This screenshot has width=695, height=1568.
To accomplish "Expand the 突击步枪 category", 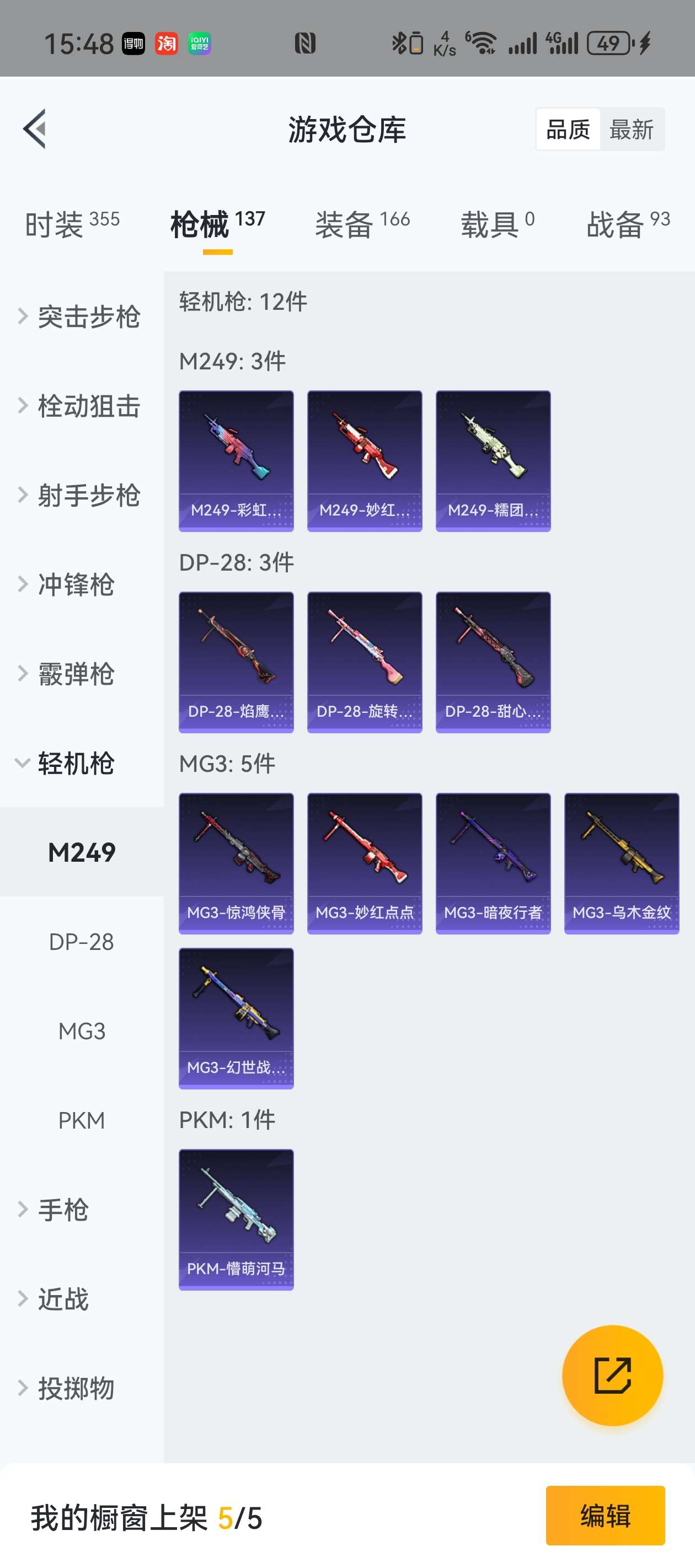I will 81,316.
